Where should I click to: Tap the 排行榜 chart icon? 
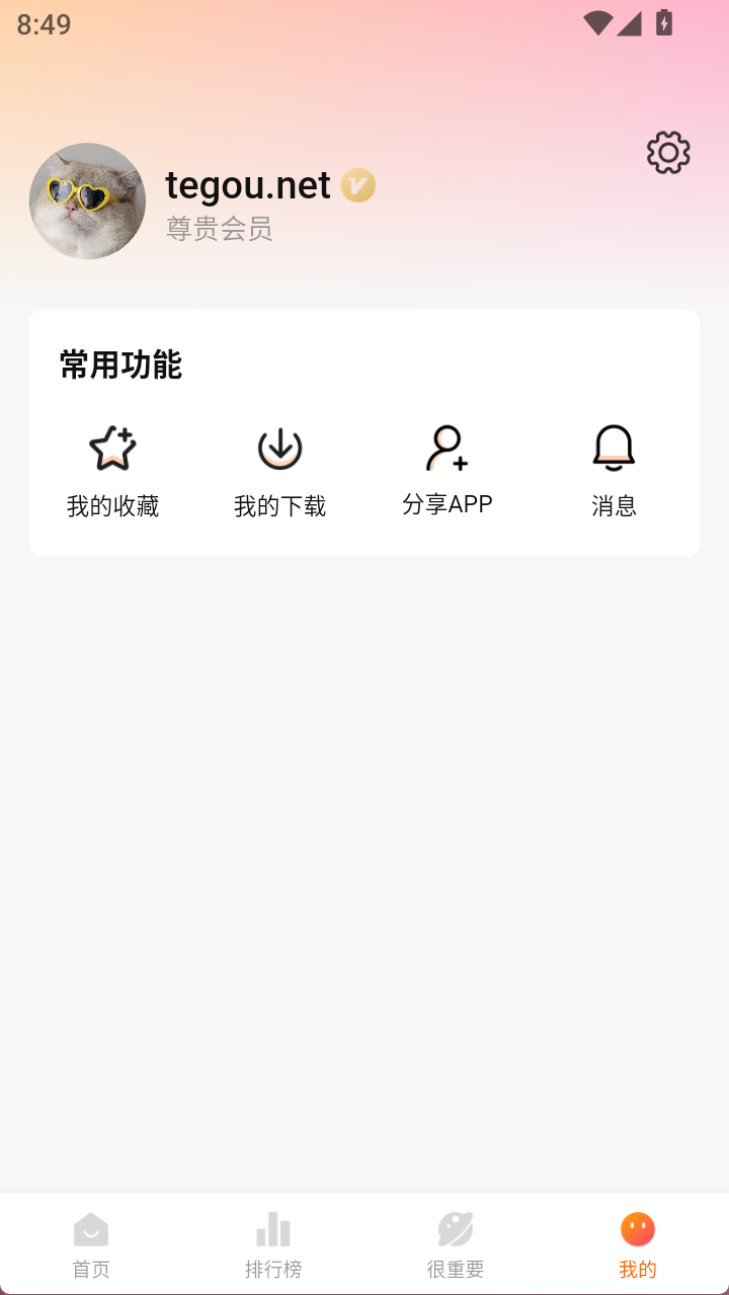pos(273,1228)
